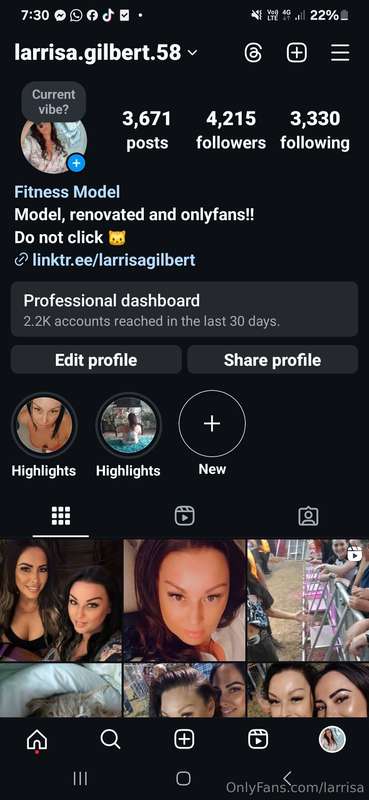Open the hamburger menu
Viewport: 369px width, 800px height.
pos(340,53)
